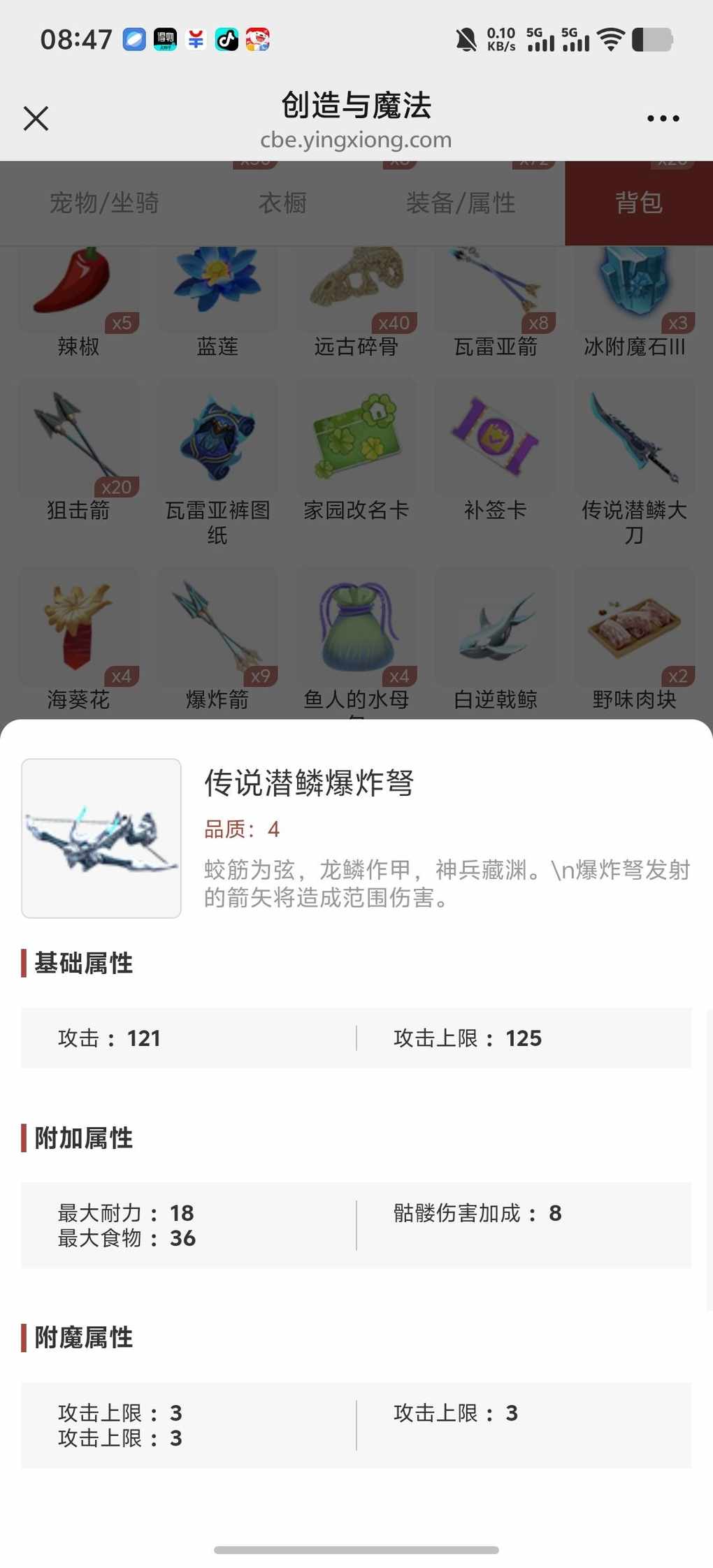
Task: Close the 创造与魔法 web page
Action: 36,118
